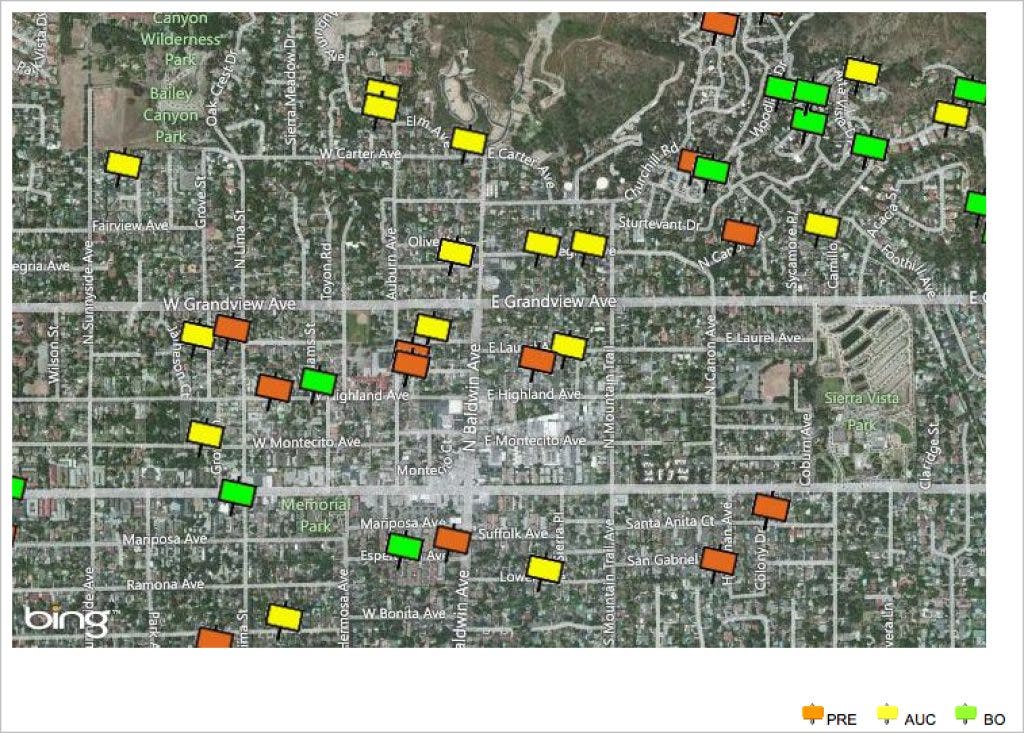
Task: Open the yellow pin near W Bonita Ave
Action: [284, 618]
